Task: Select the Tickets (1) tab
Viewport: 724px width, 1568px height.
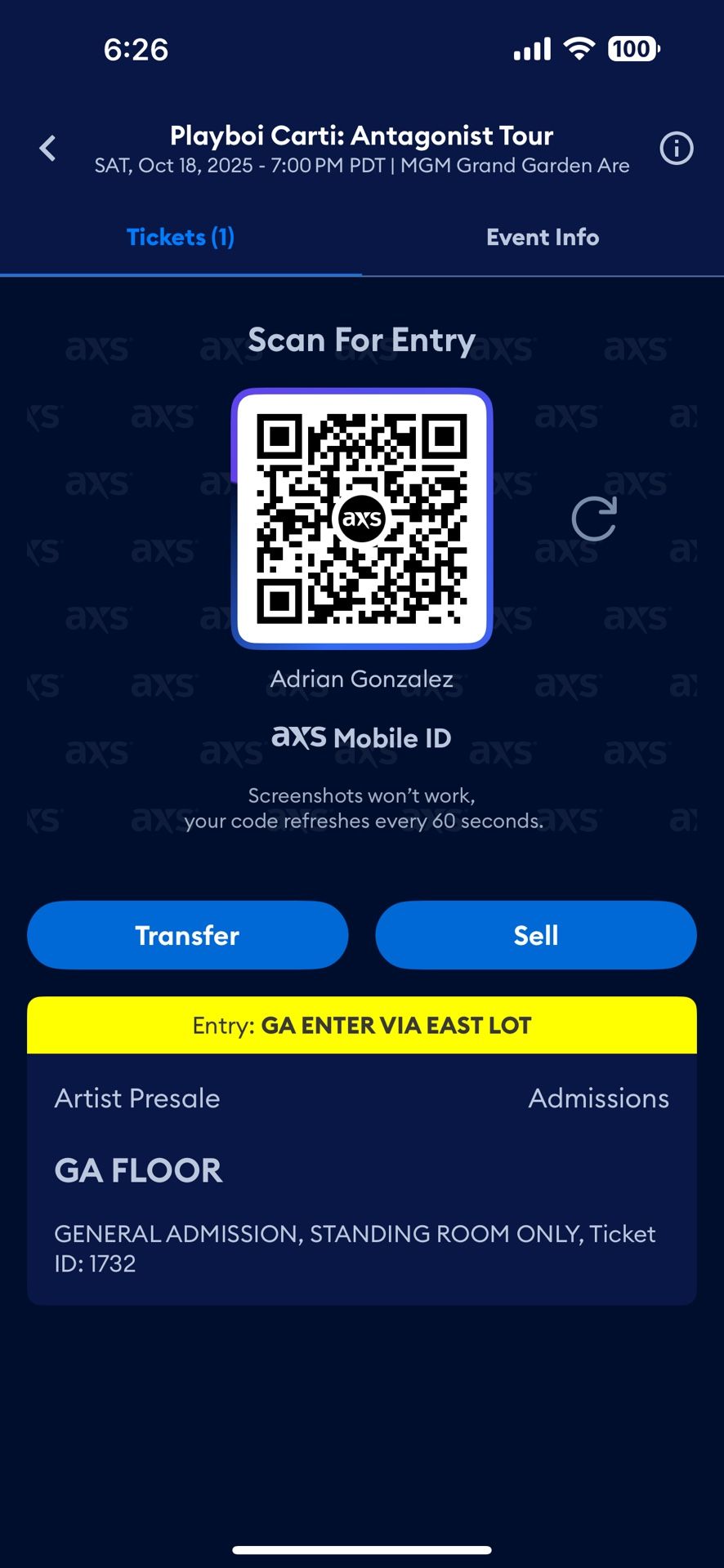Action: tap(181, 238)
